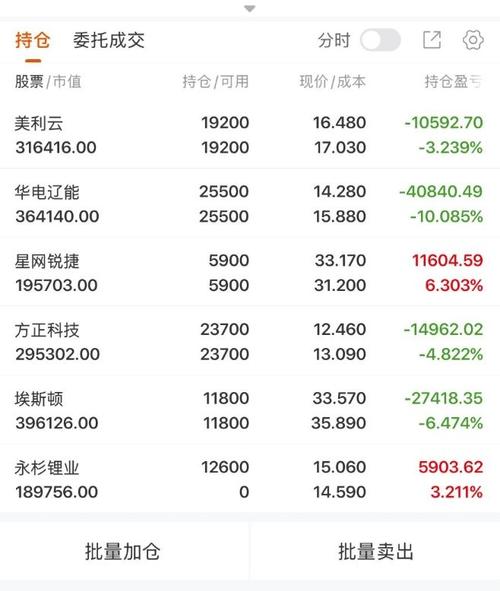Tap the 批量加仓 button
Image resolution: width=500 pixels, height=591 pixels.
coord(124,551)
